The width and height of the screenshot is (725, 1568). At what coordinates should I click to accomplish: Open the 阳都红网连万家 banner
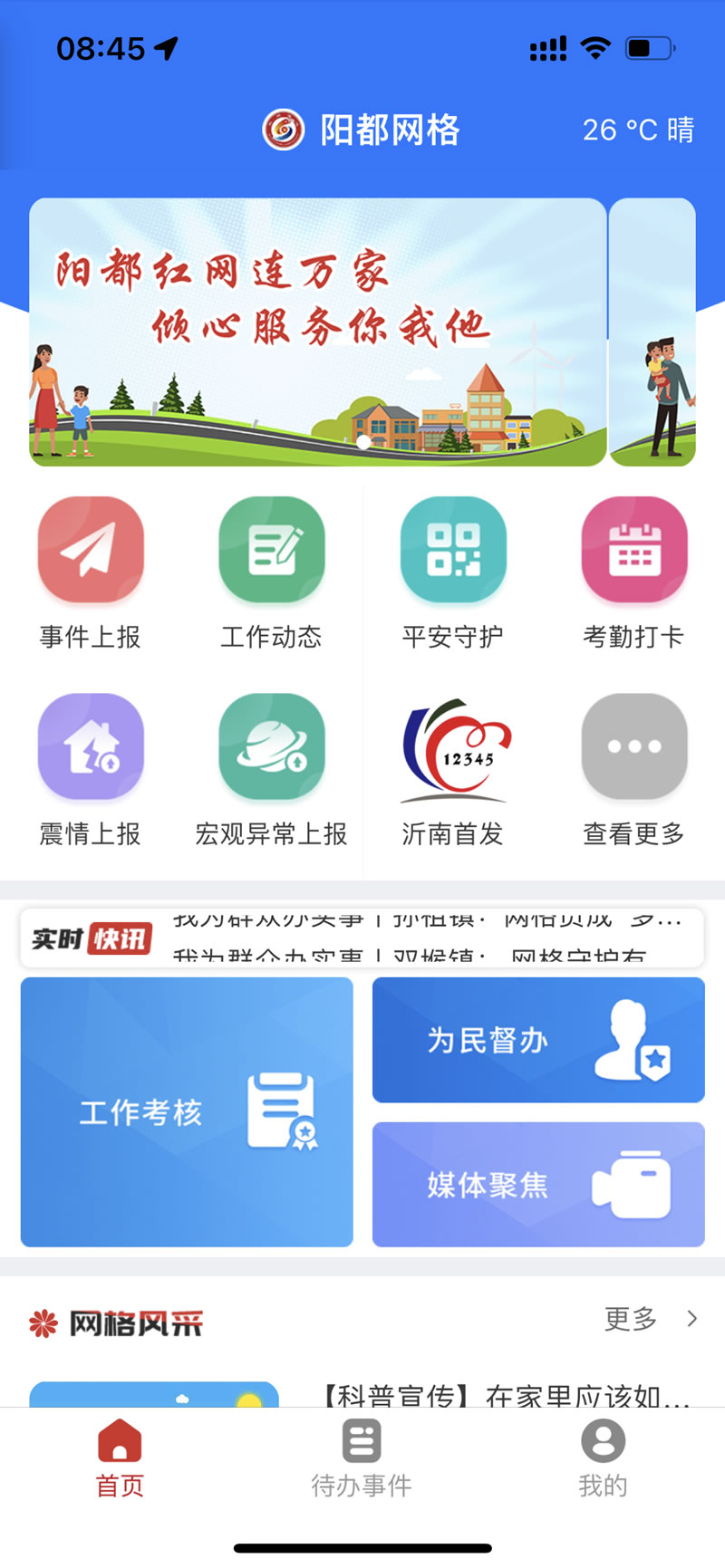coord(317,332)
